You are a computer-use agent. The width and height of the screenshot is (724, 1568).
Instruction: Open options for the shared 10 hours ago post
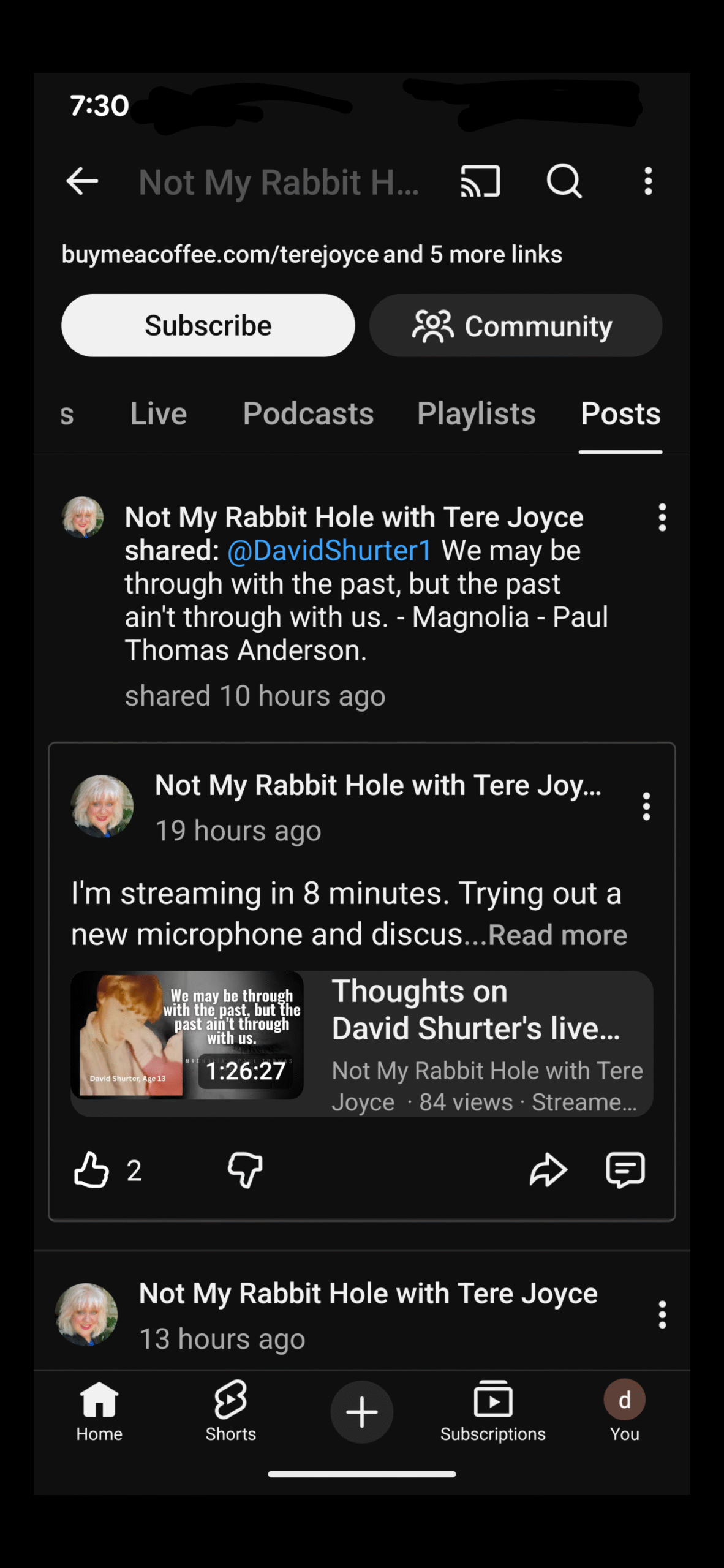[x=662, y=518]
